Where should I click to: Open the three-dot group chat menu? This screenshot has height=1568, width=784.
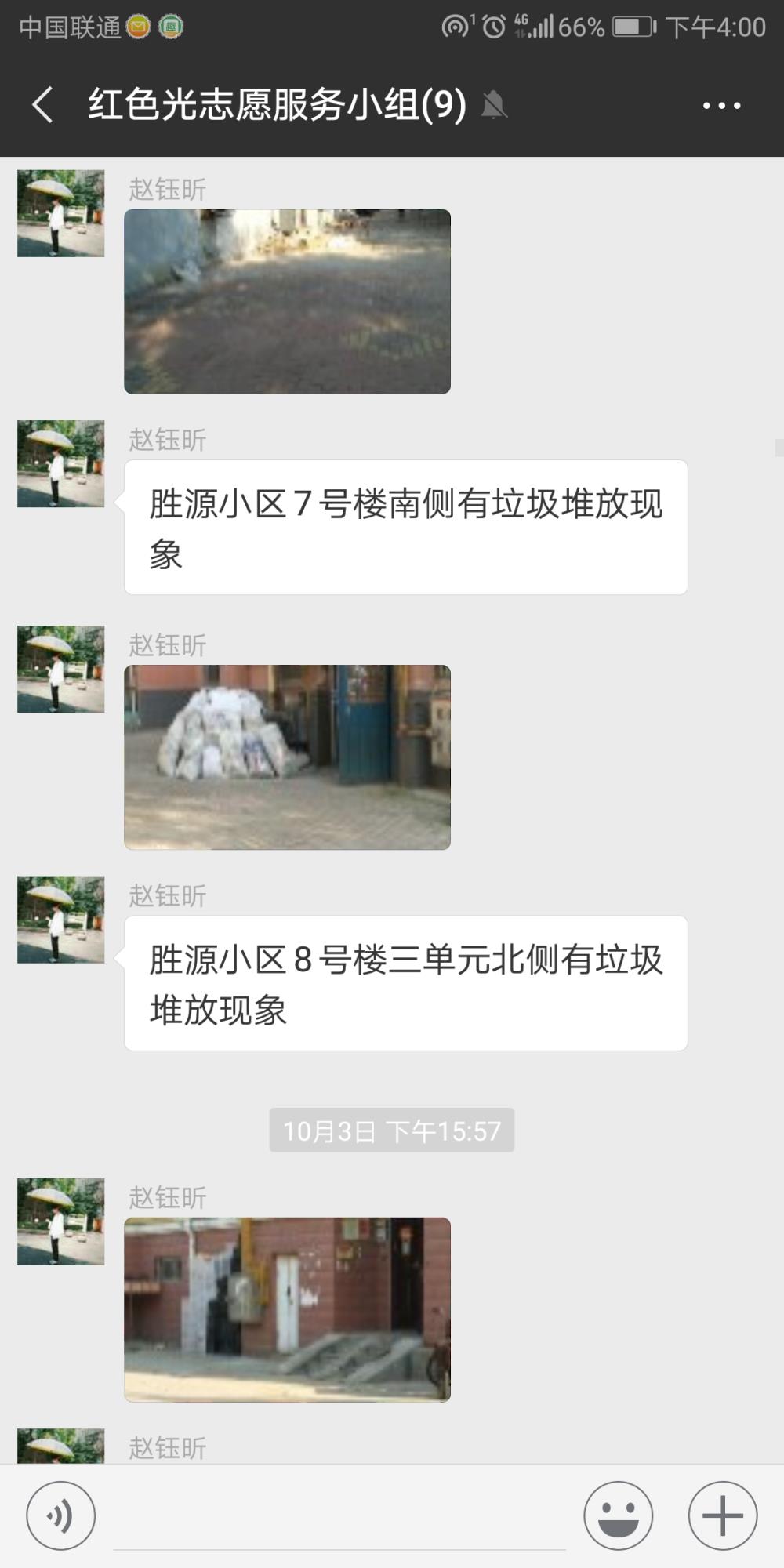click(721, 105)
